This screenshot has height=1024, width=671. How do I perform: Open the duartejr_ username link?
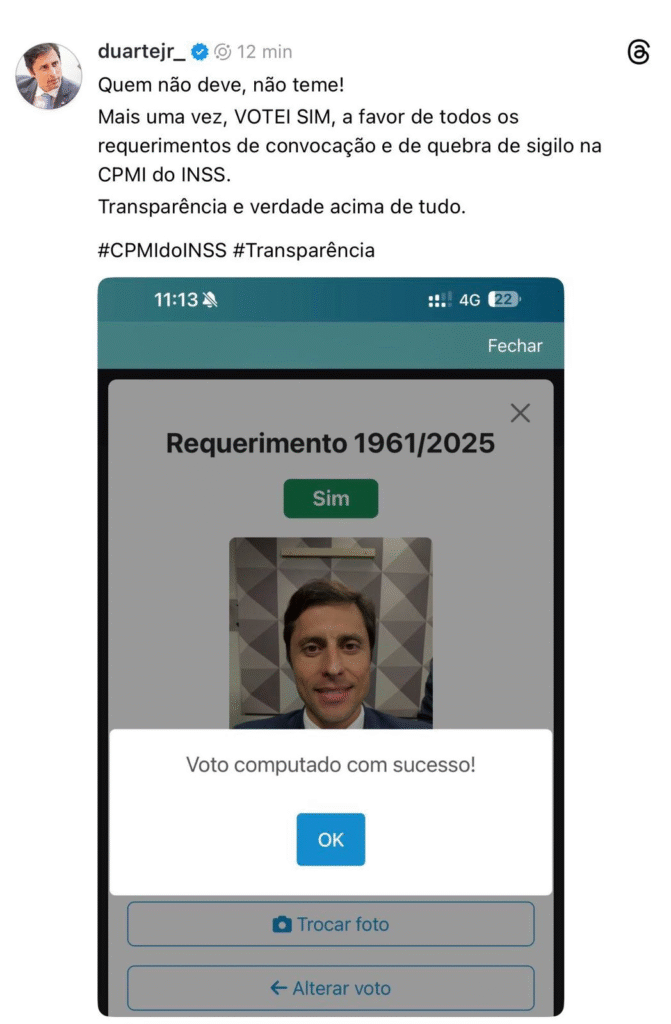(142, 51)
